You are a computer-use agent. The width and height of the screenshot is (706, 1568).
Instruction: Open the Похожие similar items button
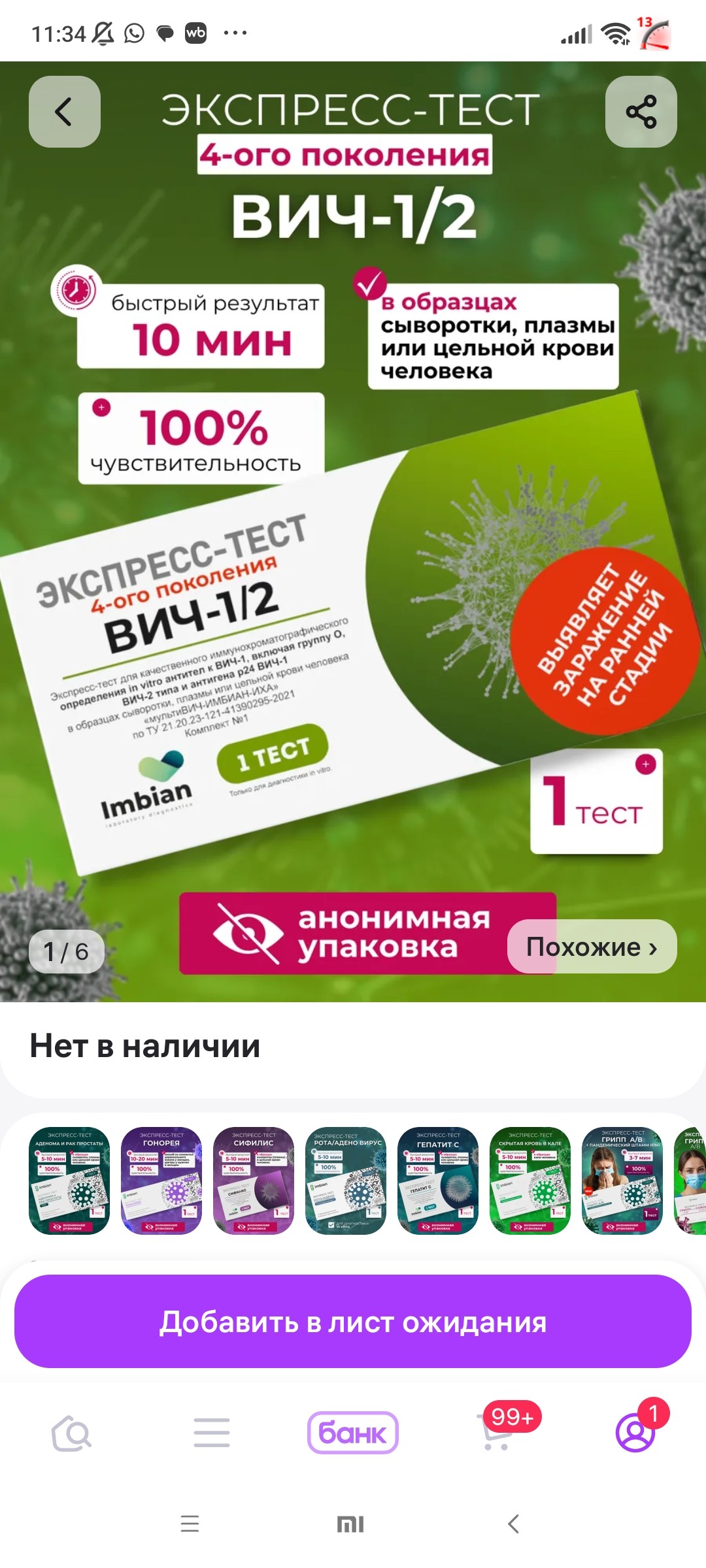click(x=592, y=947)
